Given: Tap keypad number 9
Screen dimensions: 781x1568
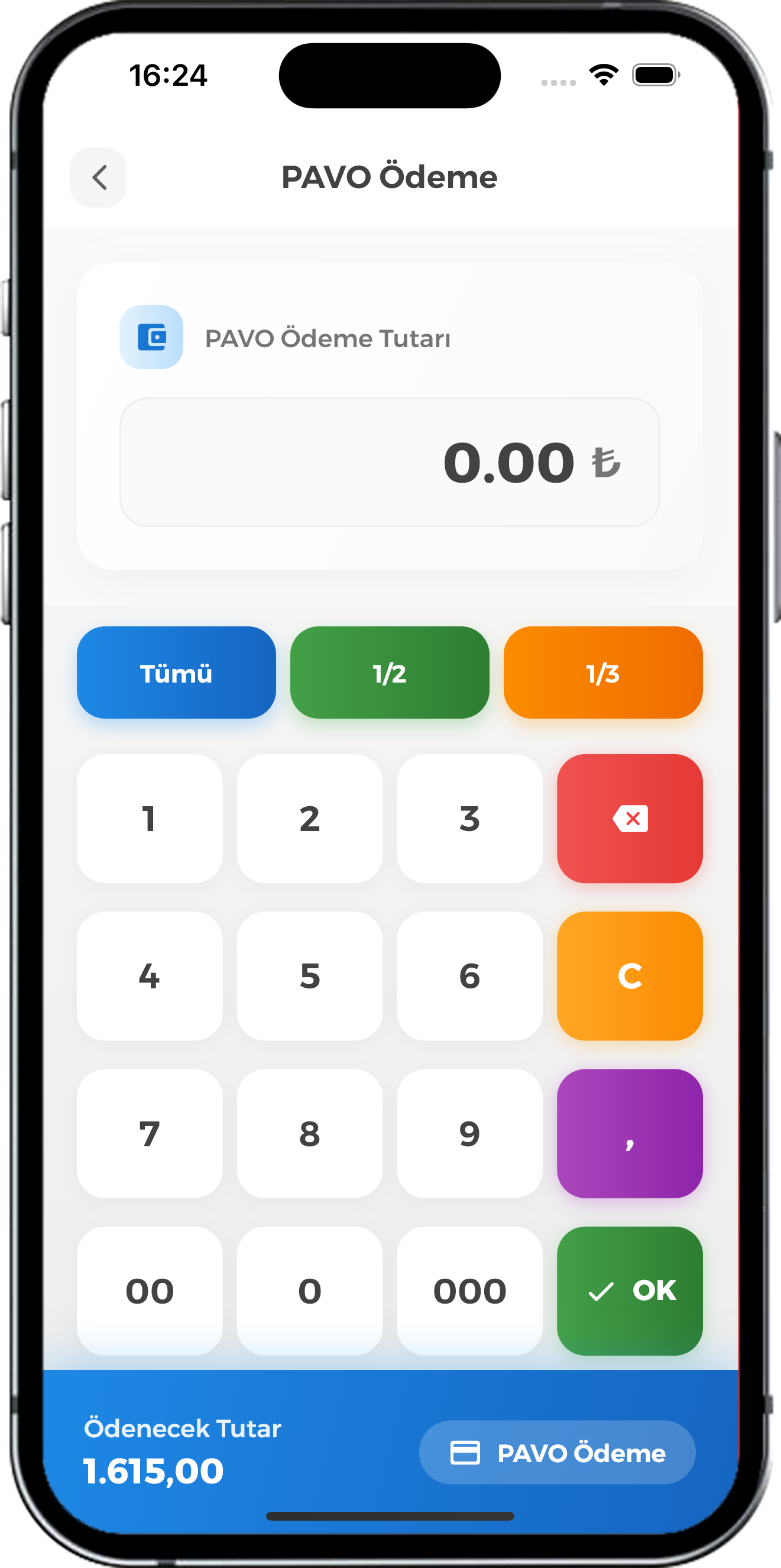Looking at the screenshot, I should pos(469,1133).
